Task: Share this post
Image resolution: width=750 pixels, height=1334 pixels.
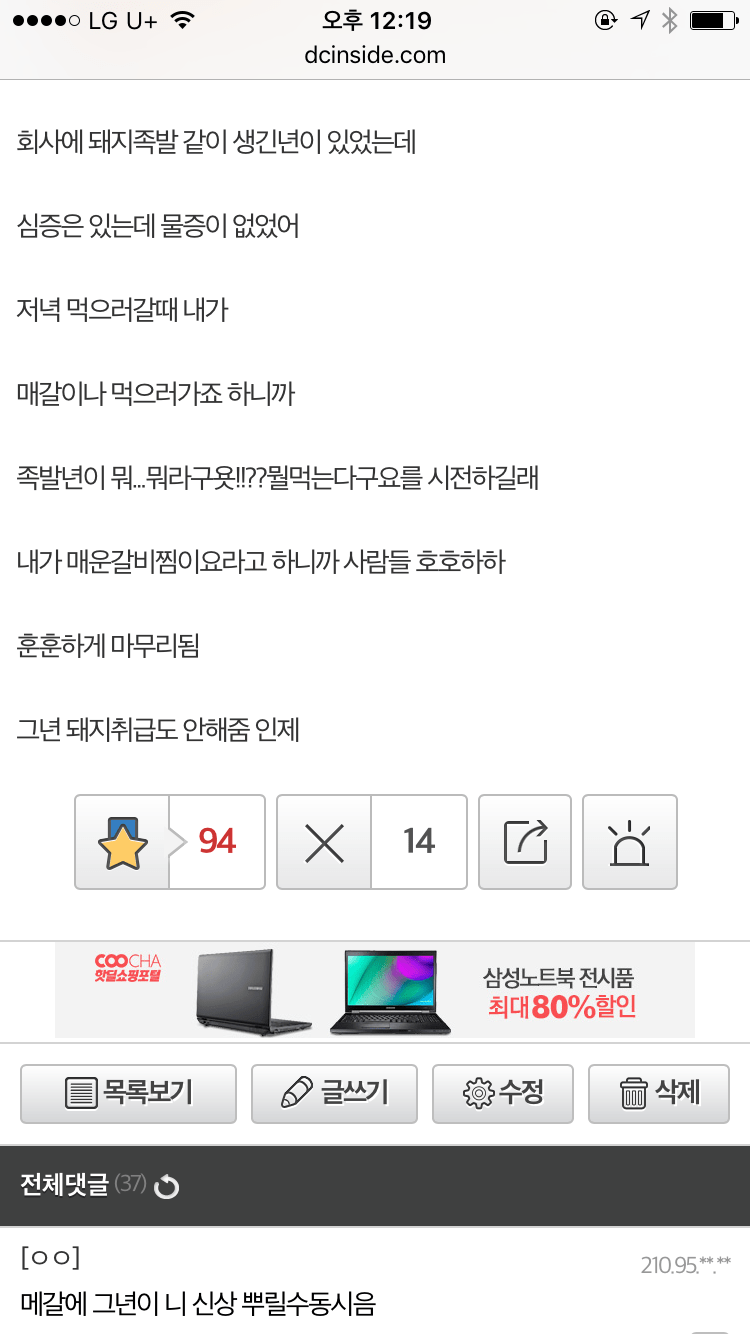Action: tap(525, 842)
